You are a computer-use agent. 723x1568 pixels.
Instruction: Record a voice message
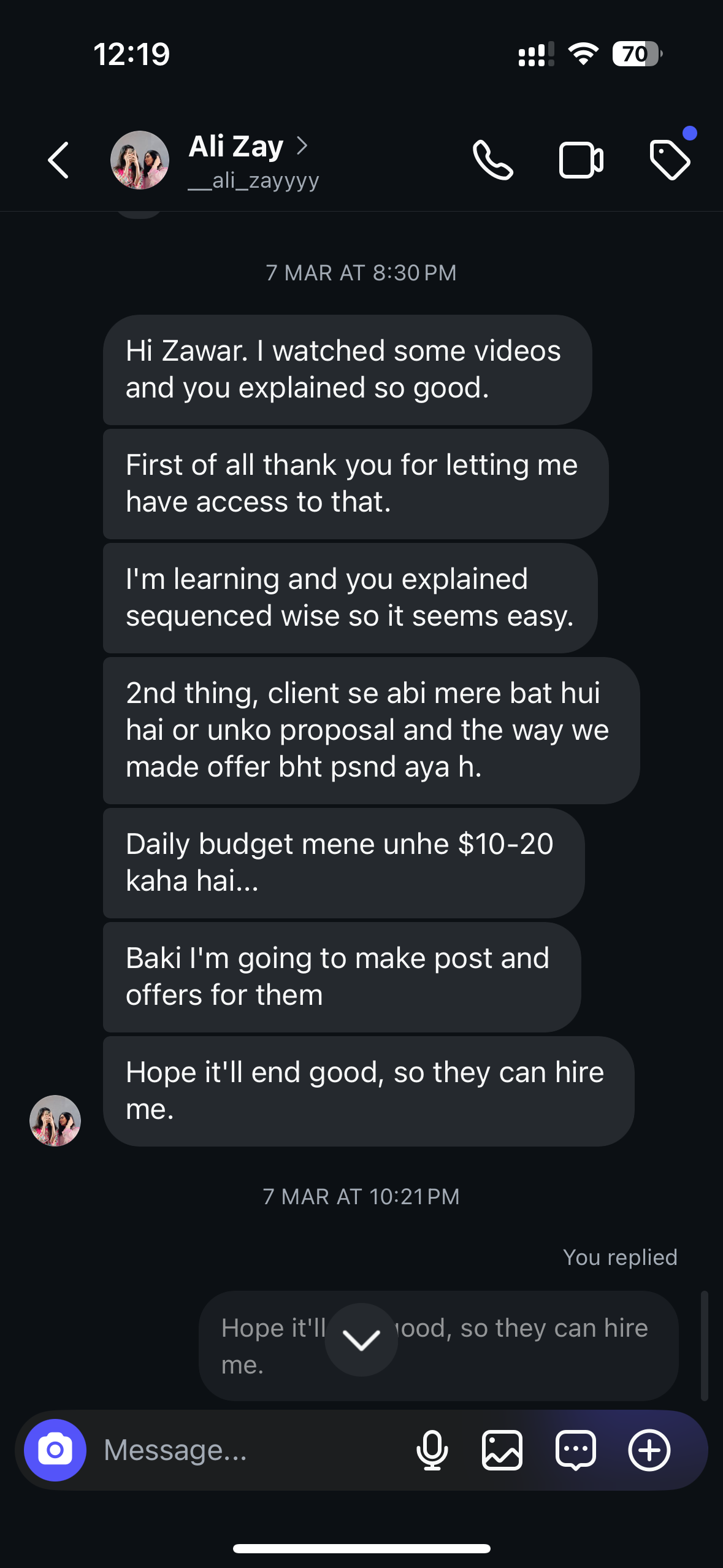click(432, 1450)
